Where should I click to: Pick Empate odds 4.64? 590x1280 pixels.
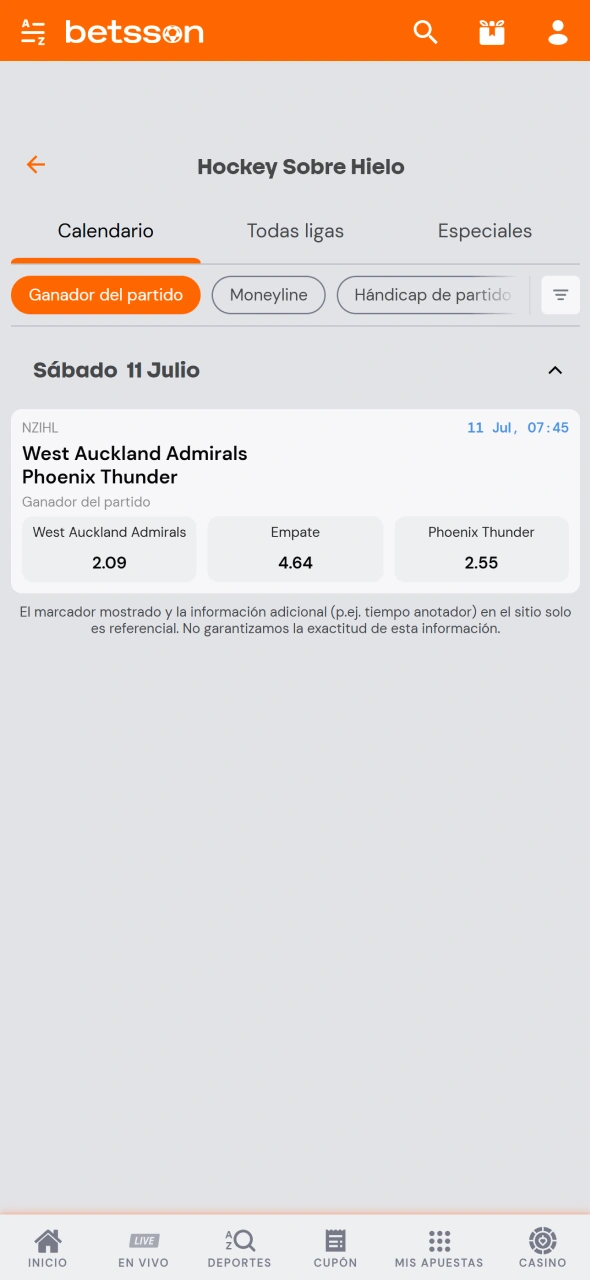tap(295, 548)
